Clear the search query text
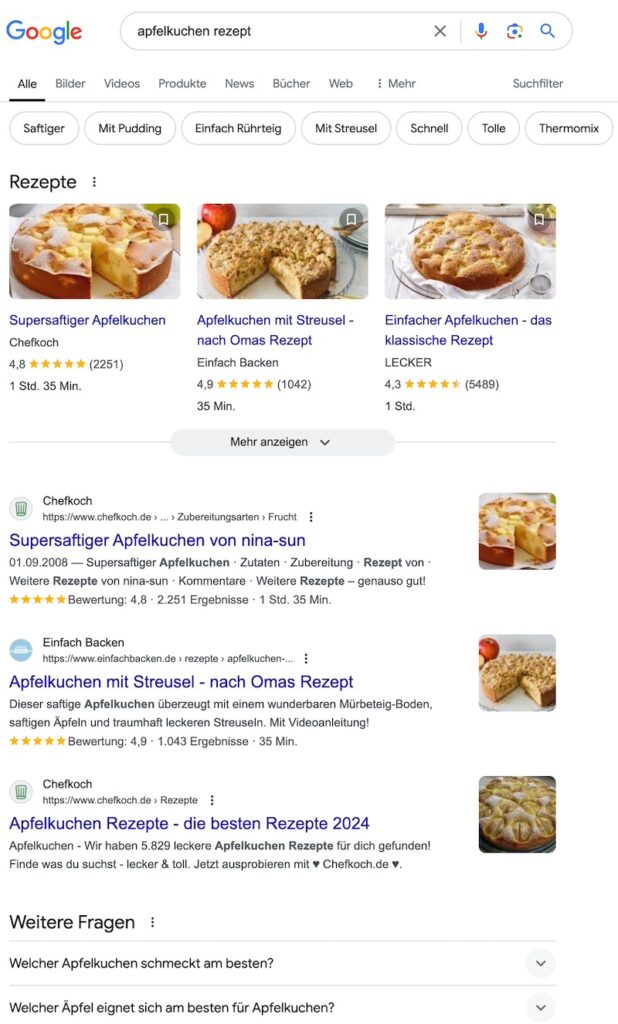Viewport: 618px width, 1024px height. (x=440, y=31)
